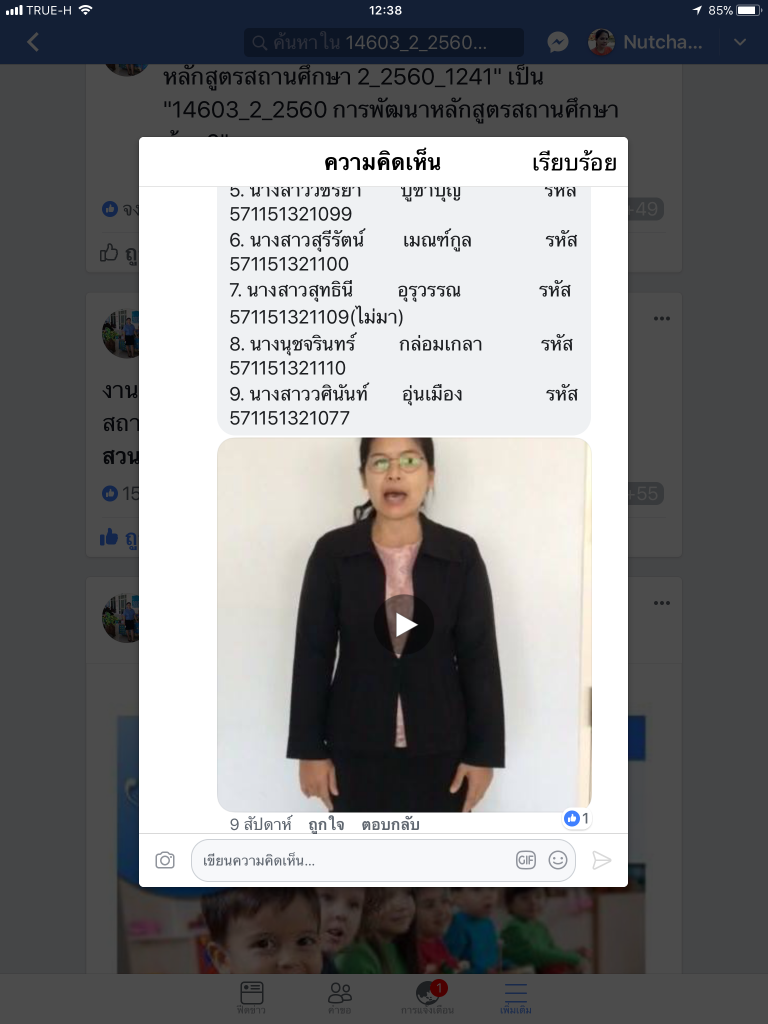Send the comment

[601, 860]
